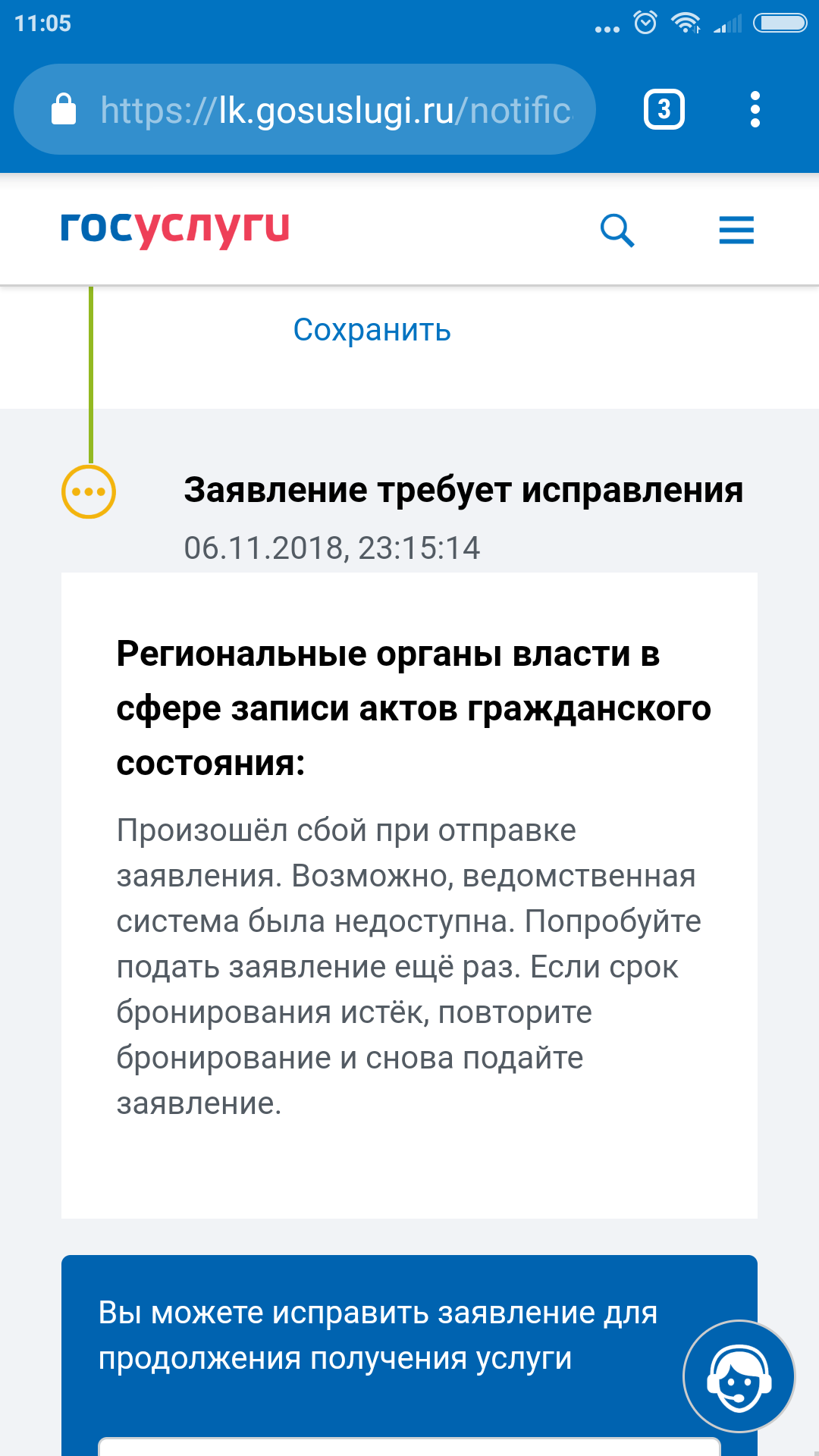This screenshot has width=819, height=1456.
Task: Open the hamburger navigation menu
Action: tap(736, 230)
